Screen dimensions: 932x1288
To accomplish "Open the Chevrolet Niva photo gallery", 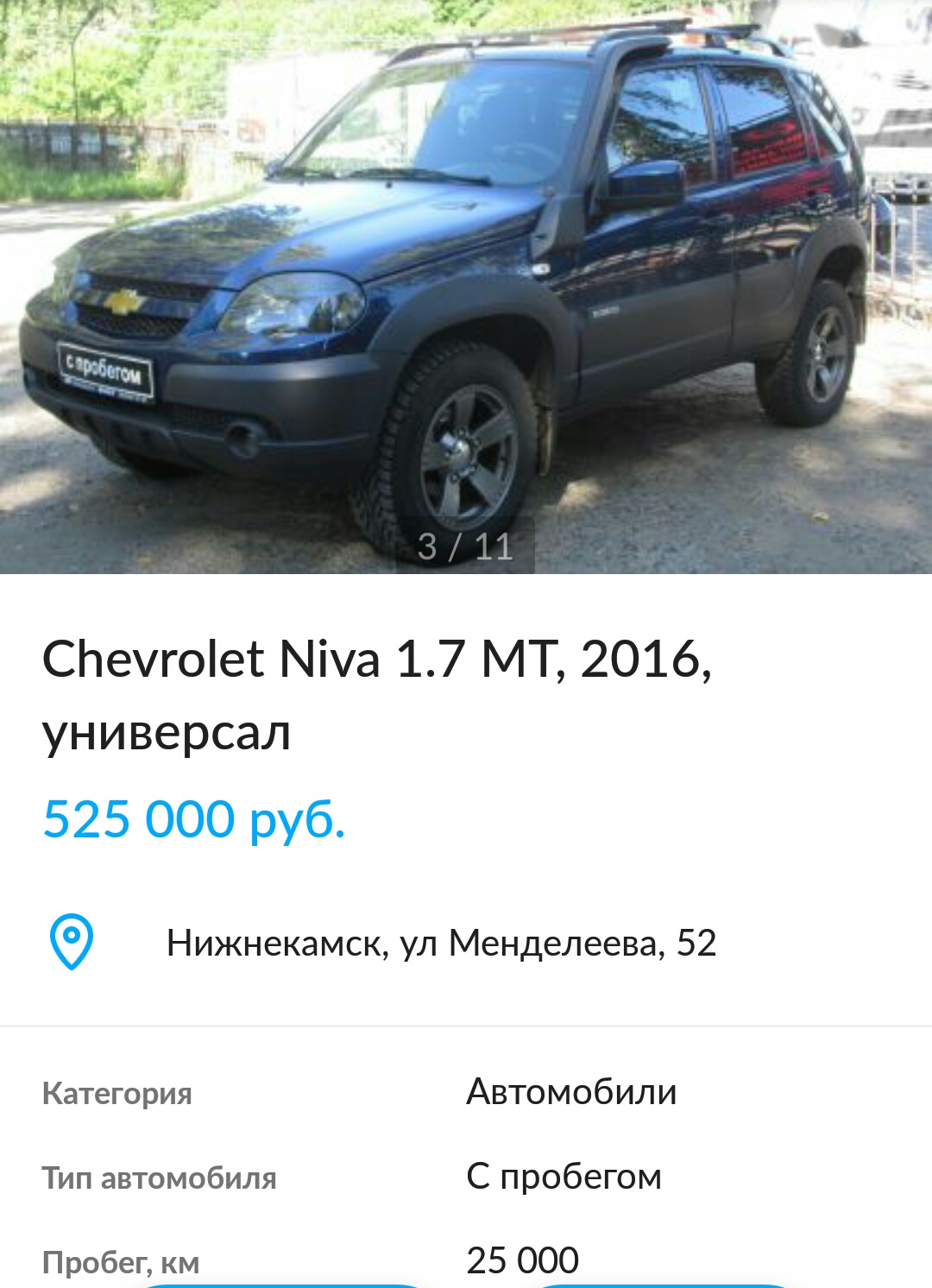I will click(466, 285).
